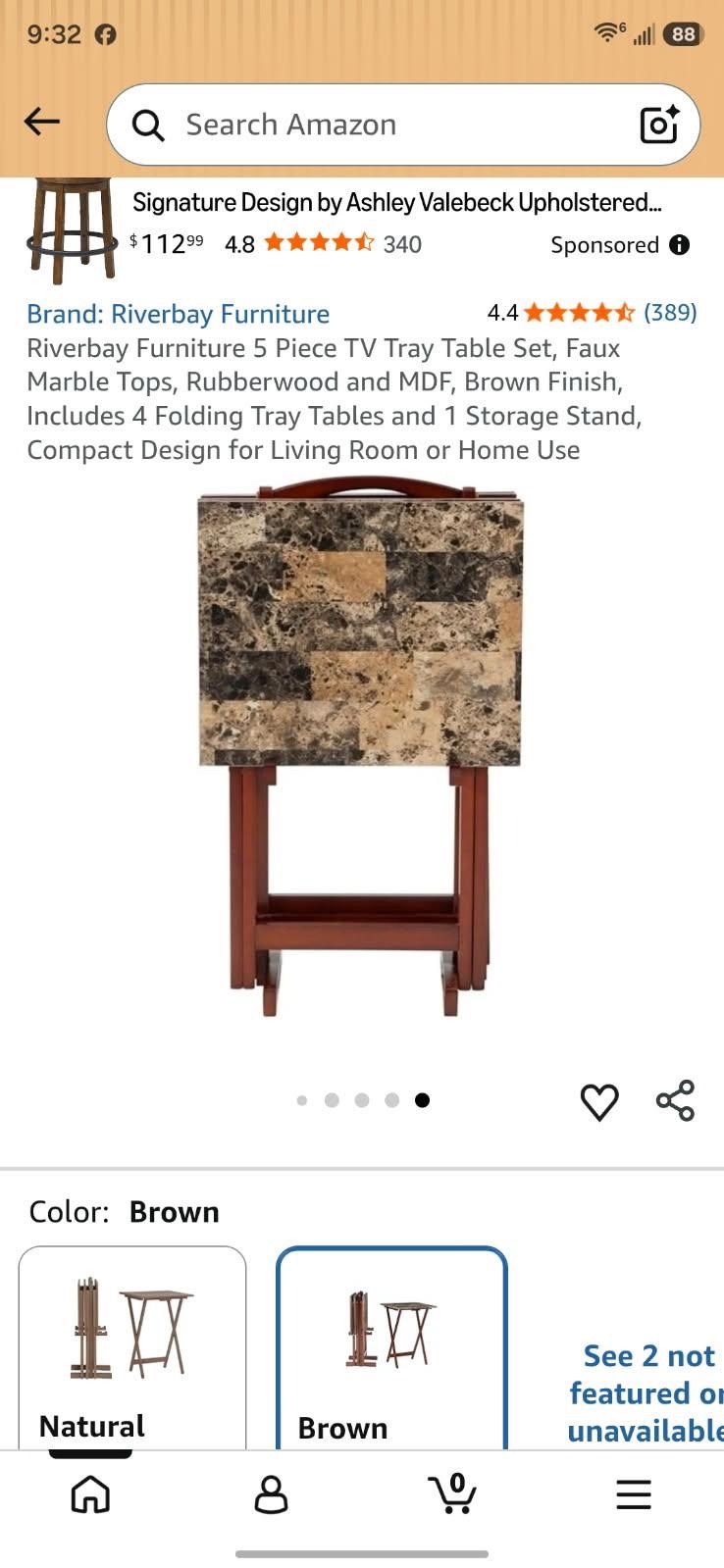724x1568 pixels.
Task: Show sponsored ad info icon
Action: click(x=680, y=245)
